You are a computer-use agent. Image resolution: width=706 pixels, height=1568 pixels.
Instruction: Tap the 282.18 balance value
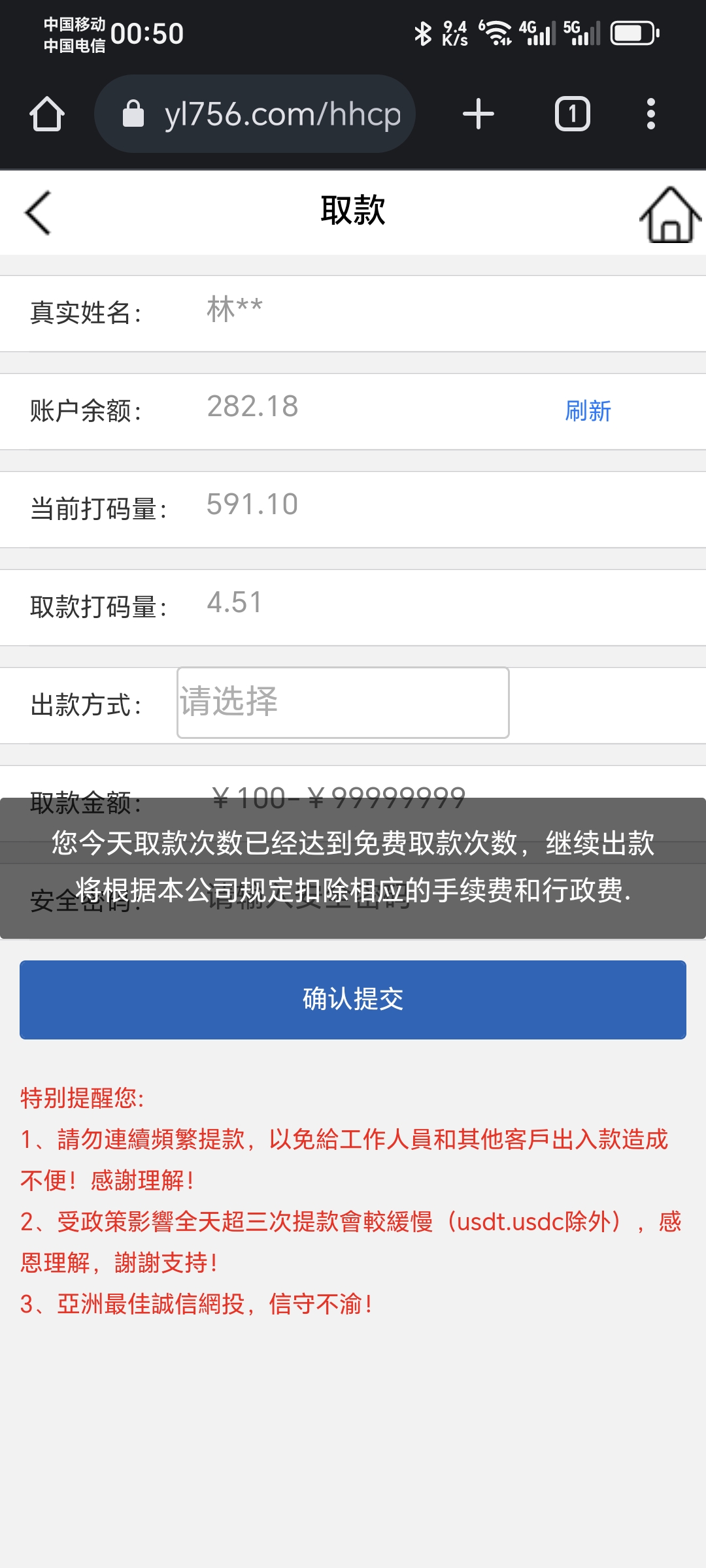(253, 405)
